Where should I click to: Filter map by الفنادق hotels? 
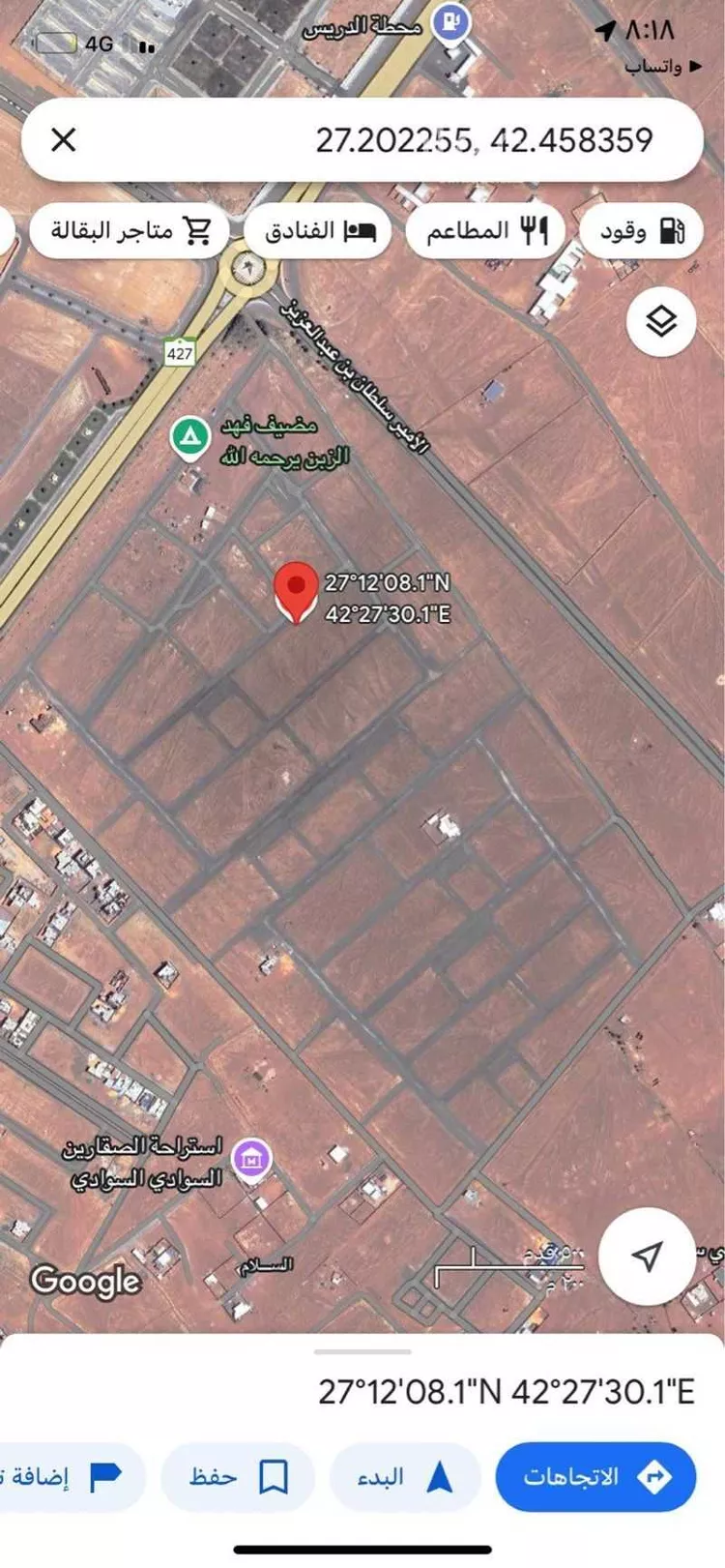pos(319,231)
